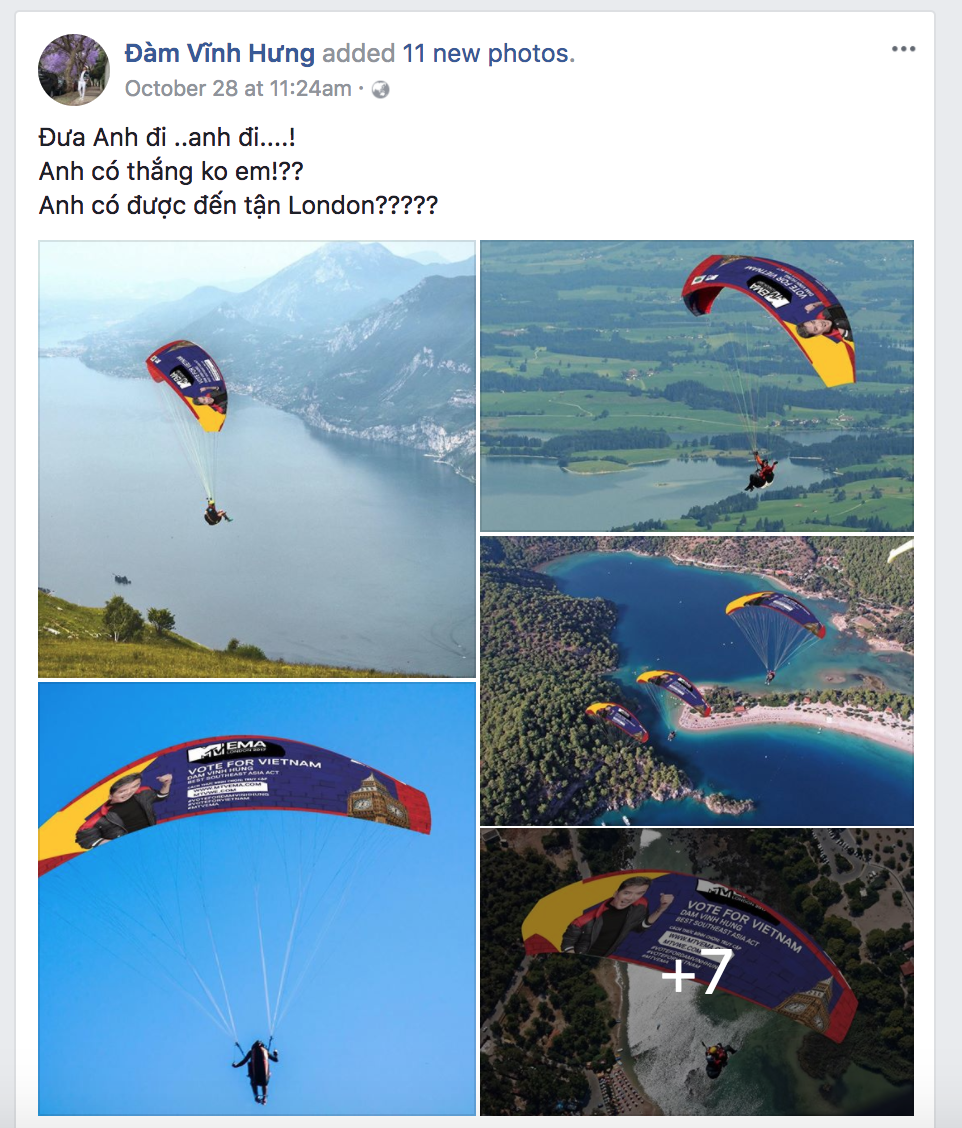This screenshot has width=962, height=1128.
Task: View the blue-sky paraglider photo from below
Action: 257,898
